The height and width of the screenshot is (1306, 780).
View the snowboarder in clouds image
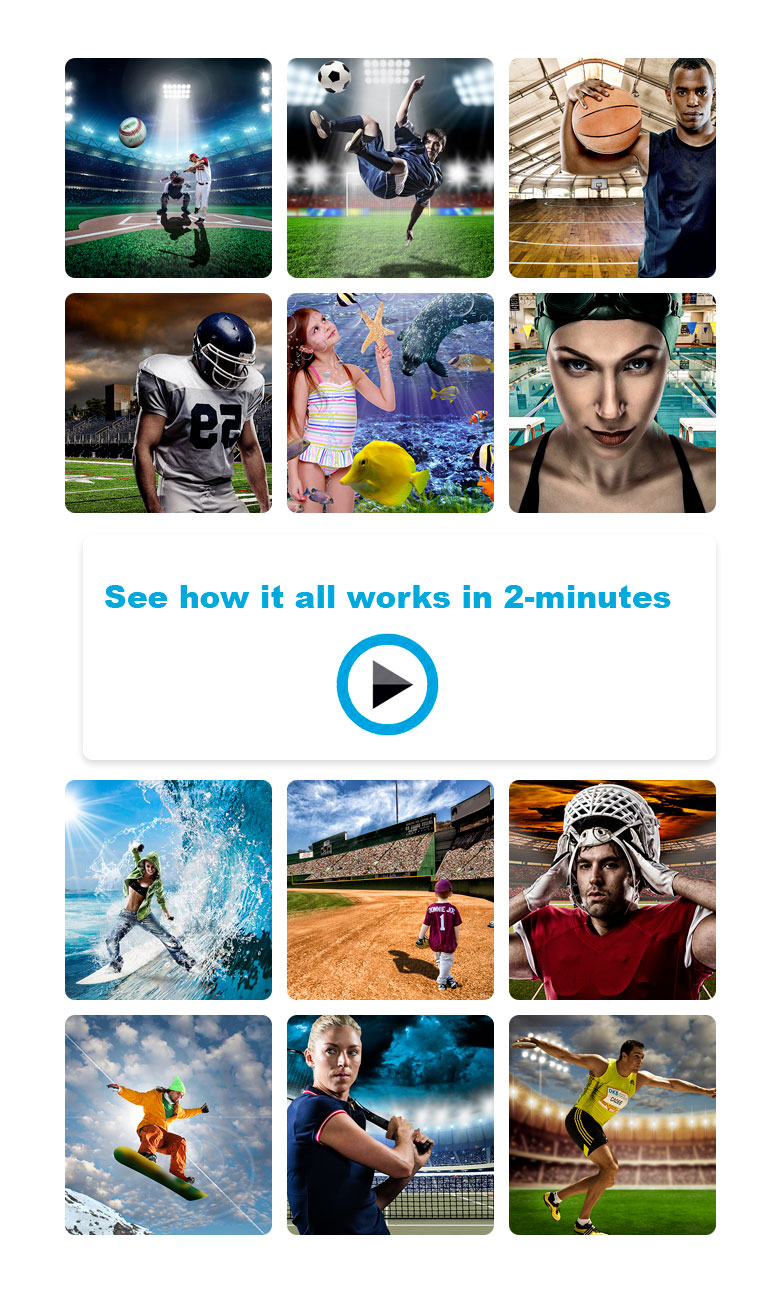(x=168, y=1125)
